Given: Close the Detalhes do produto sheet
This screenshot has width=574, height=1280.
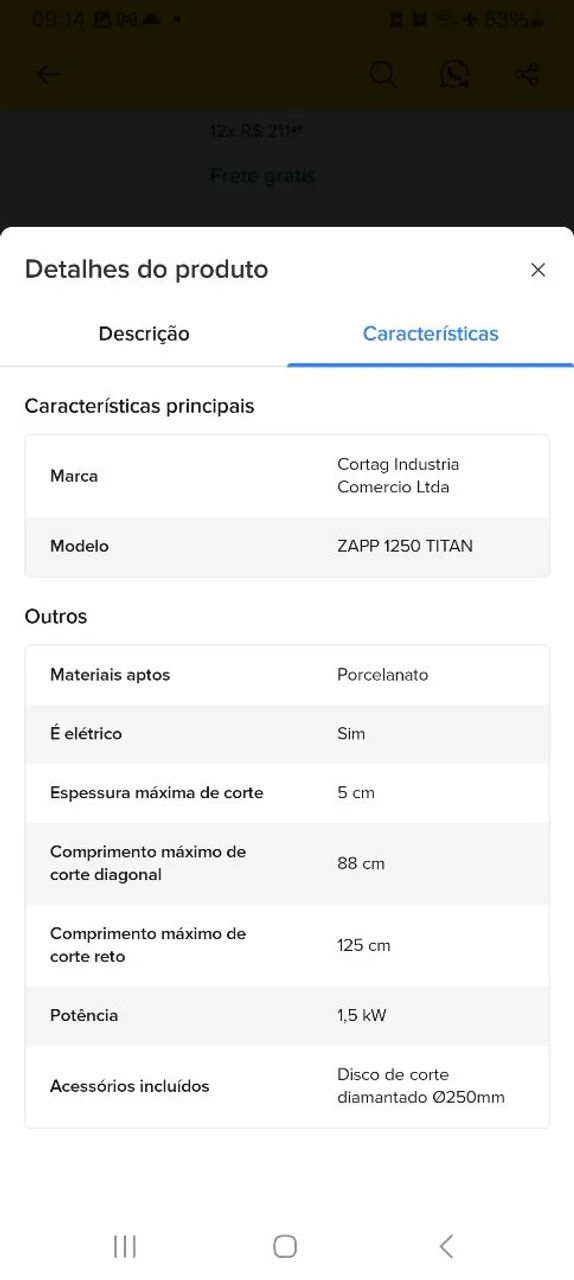Looking at the screenshot, I should 538,270.
